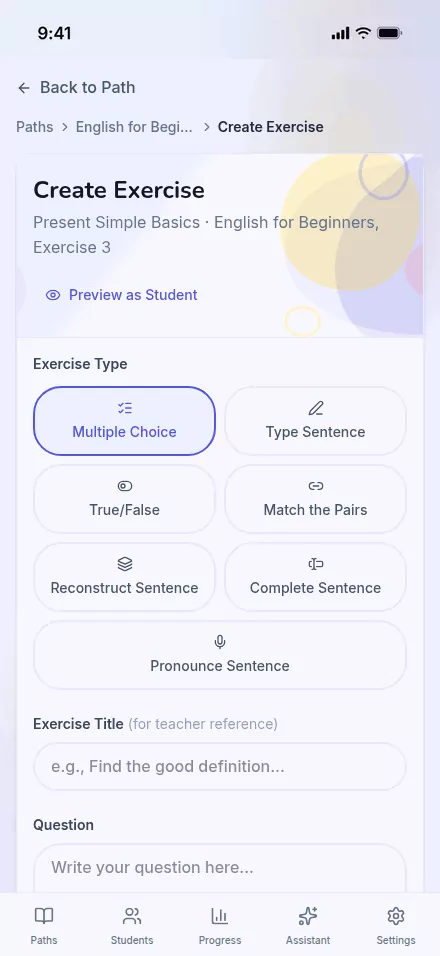Pick the True/False exercise type
Image resolution: width=440 pixels, height=956 pixels.
coord(124,499)
